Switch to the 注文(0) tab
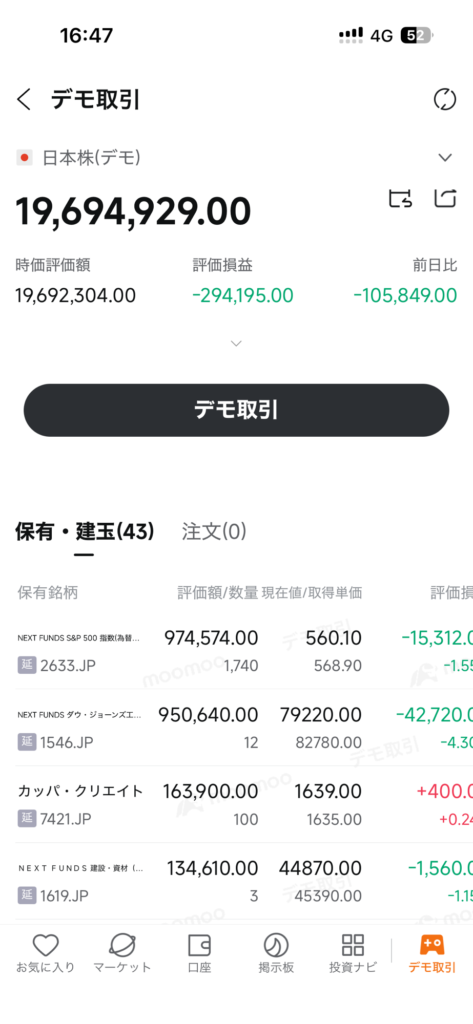This screenshot has width=473, height=1024. click(x=214, y=532)
